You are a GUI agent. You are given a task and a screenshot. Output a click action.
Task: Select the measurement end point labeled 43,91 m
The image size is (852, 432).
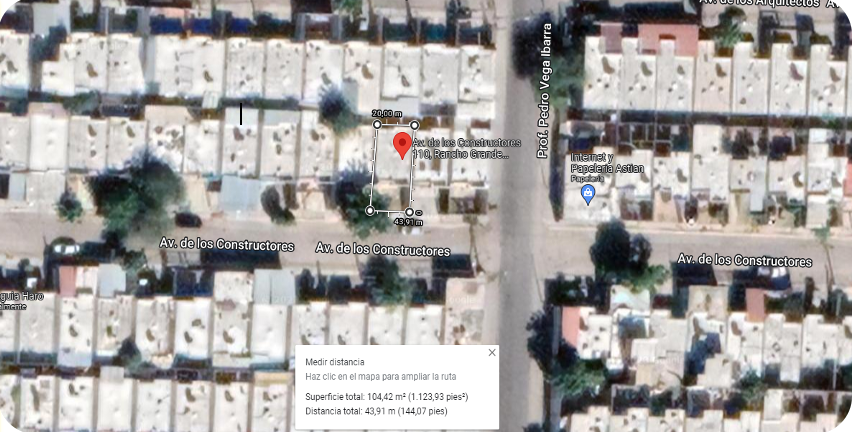[x=409, y=212]
